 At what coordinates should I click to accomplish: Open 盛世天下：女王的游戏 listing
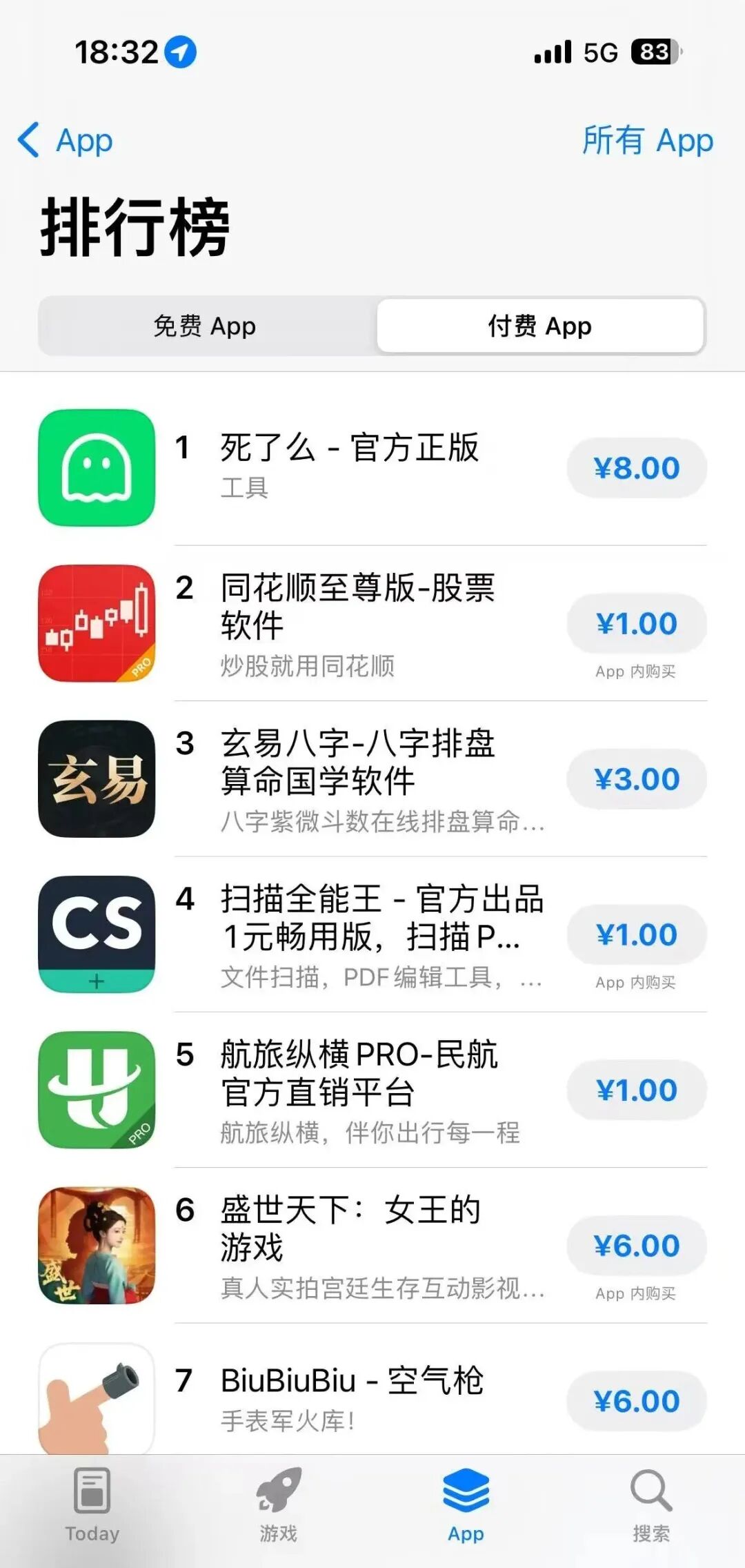[350, 1228]
